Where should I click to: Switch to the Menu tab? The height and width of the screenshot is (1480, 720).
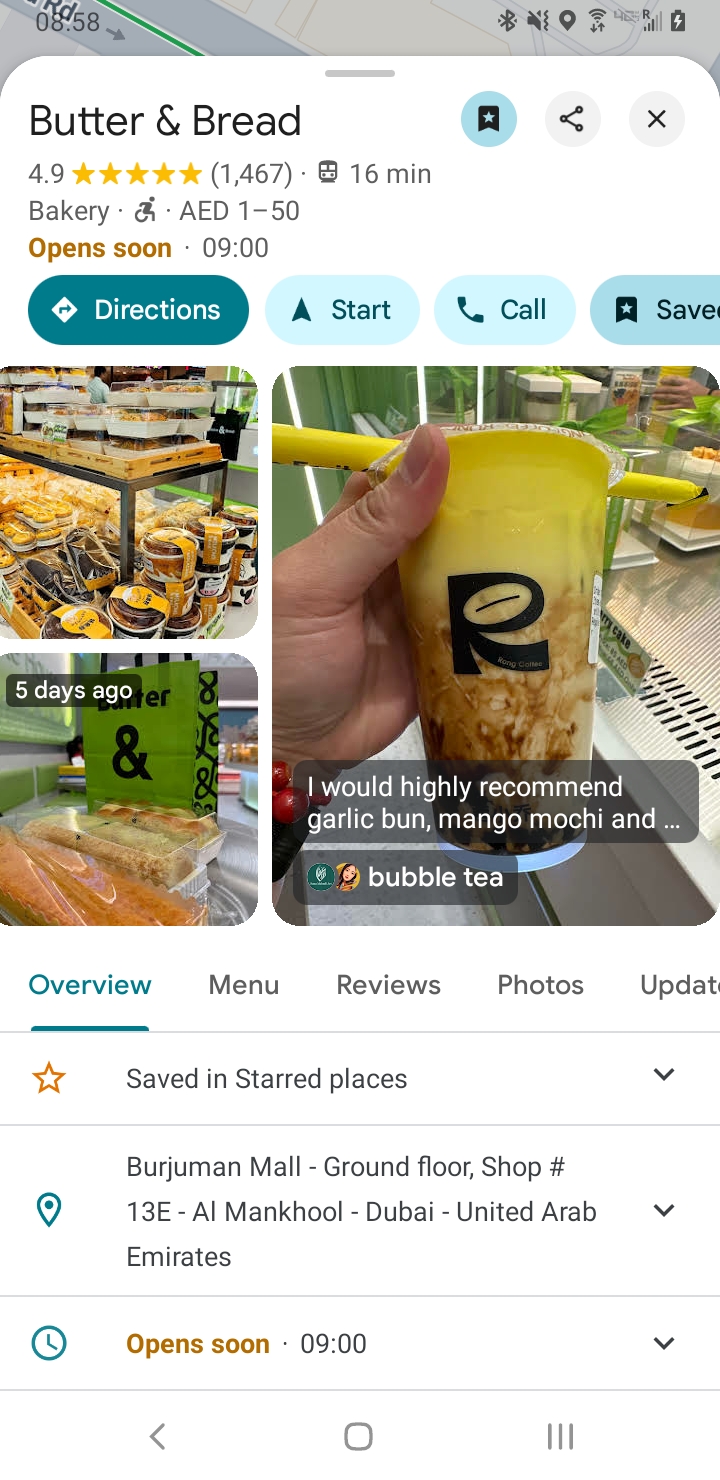243,985
